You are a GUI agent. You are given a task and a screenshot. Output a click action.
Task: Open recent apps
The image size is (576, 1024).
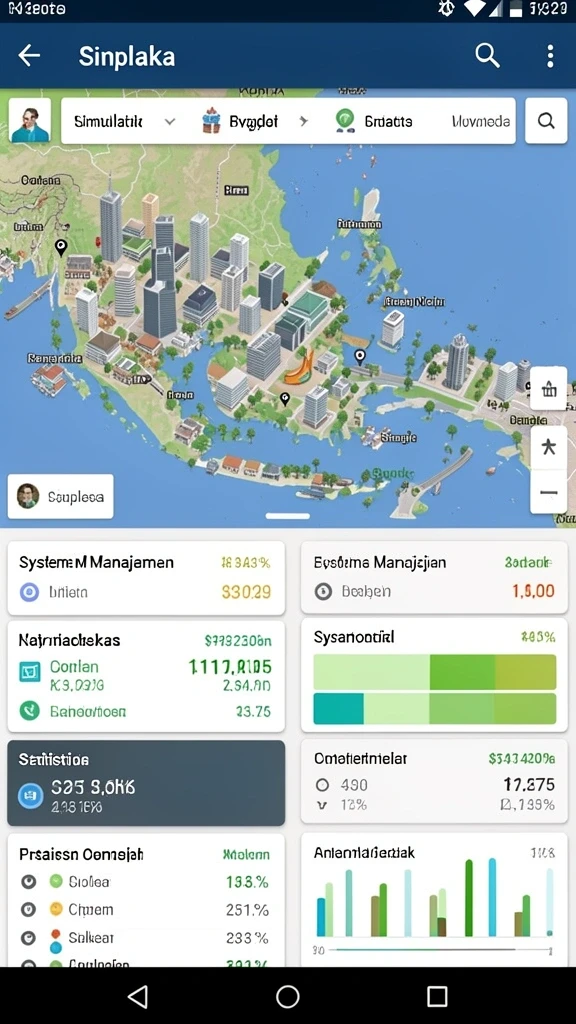pyautogui.click(x=437, y=997)
